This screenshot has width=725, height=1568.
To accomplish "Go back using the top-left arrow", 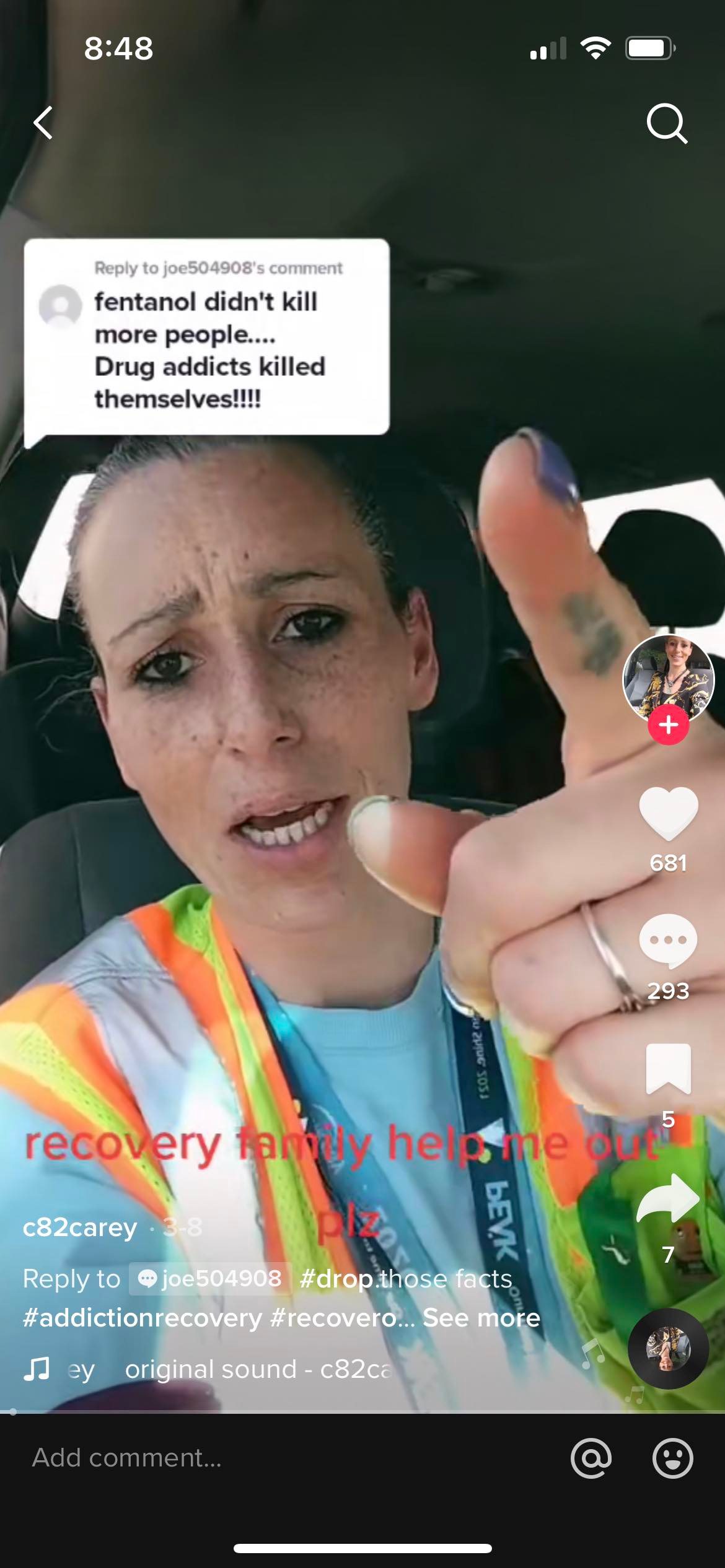I will [43, 123].
